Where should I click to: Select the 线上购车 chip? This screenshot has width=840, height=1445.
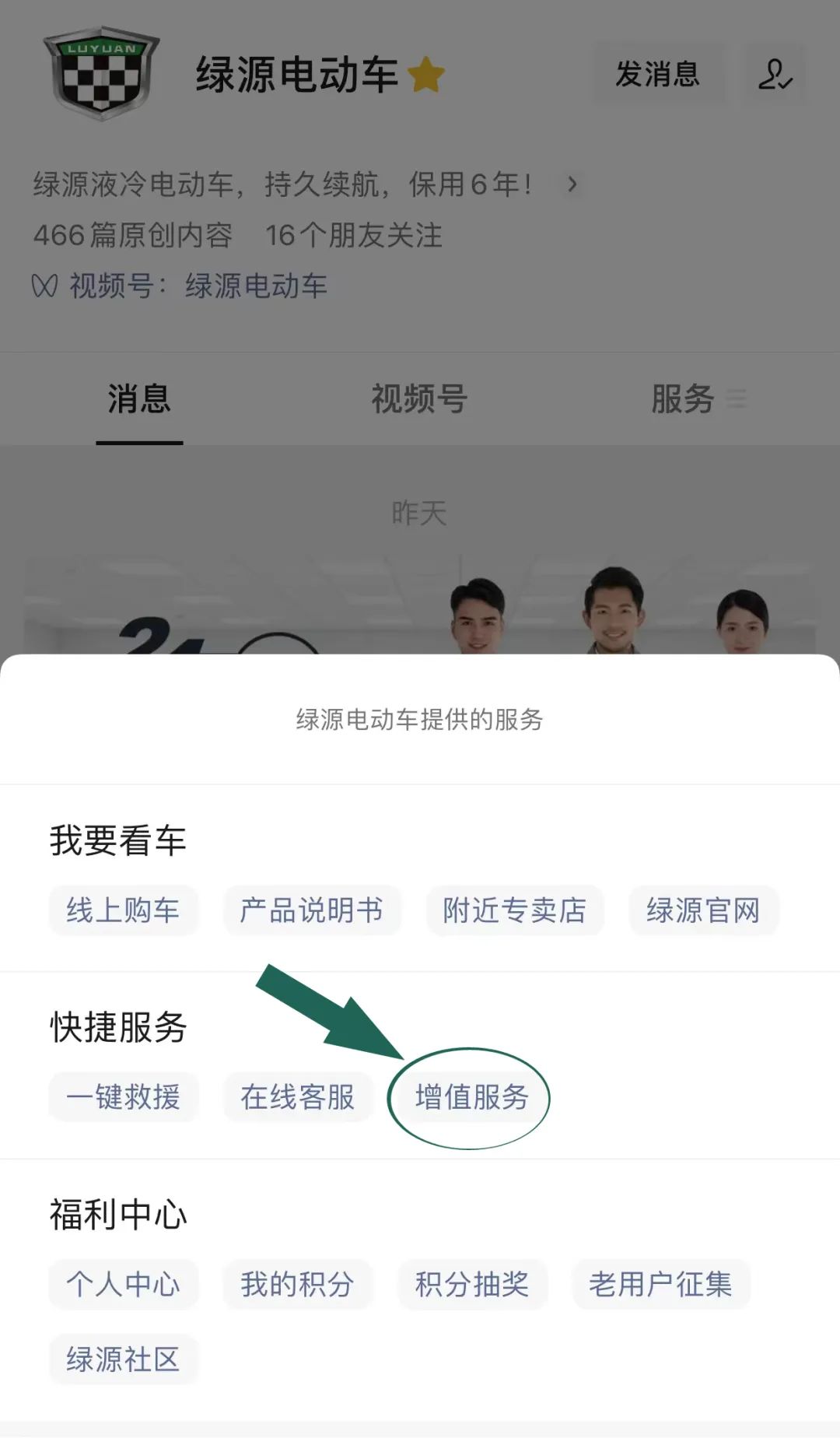point(123,910)
